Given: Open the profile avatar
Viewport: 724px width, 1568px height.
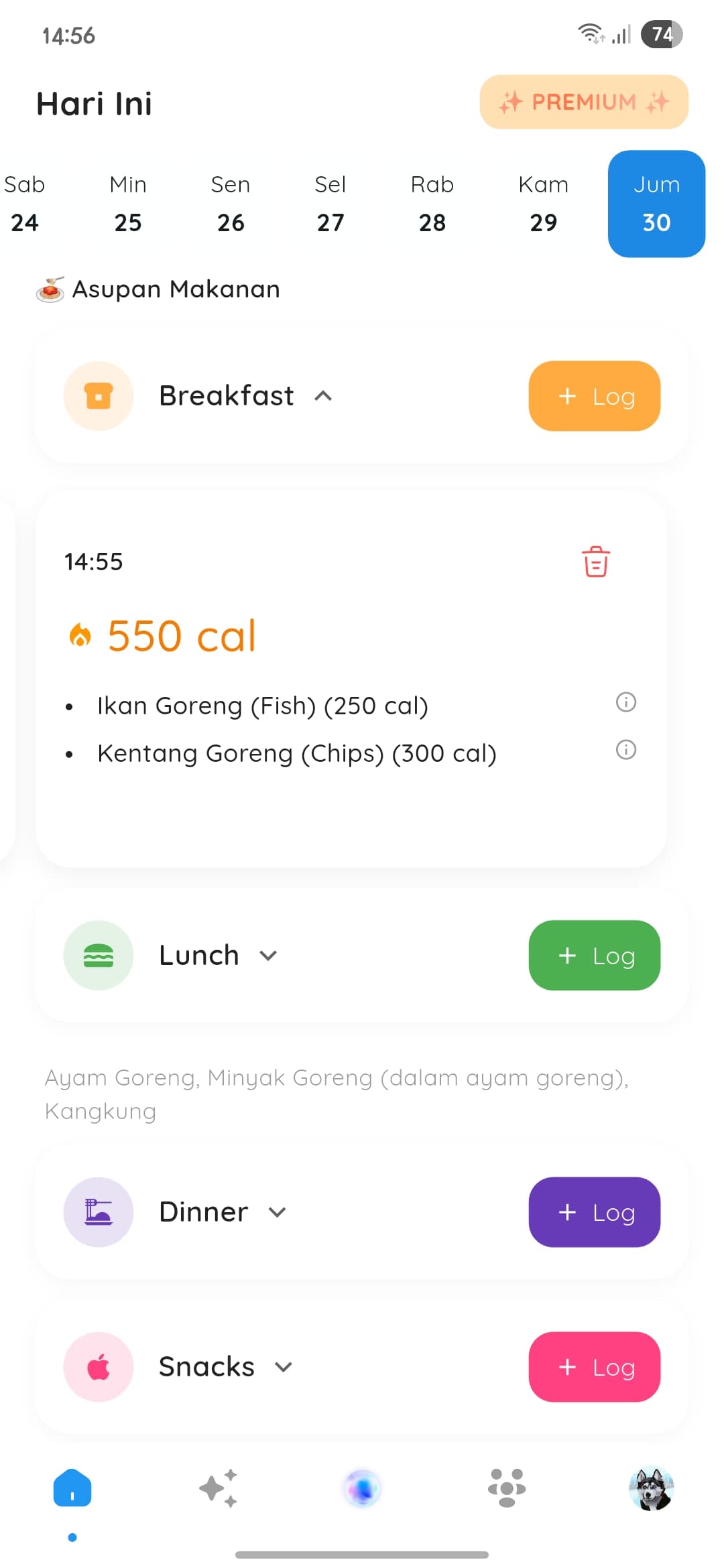Looking at the screenshot, I should point(651,1488).
